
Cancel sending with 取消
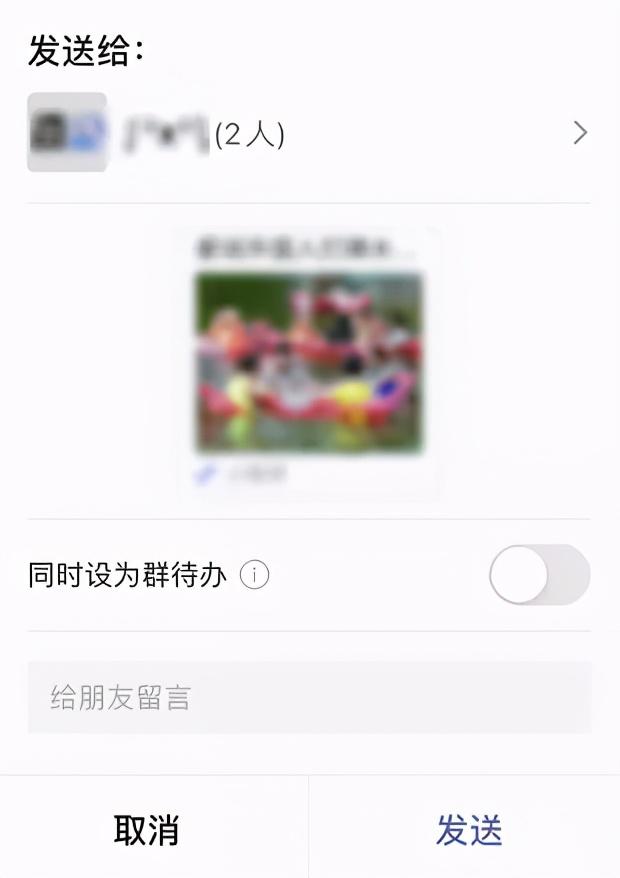146,830
